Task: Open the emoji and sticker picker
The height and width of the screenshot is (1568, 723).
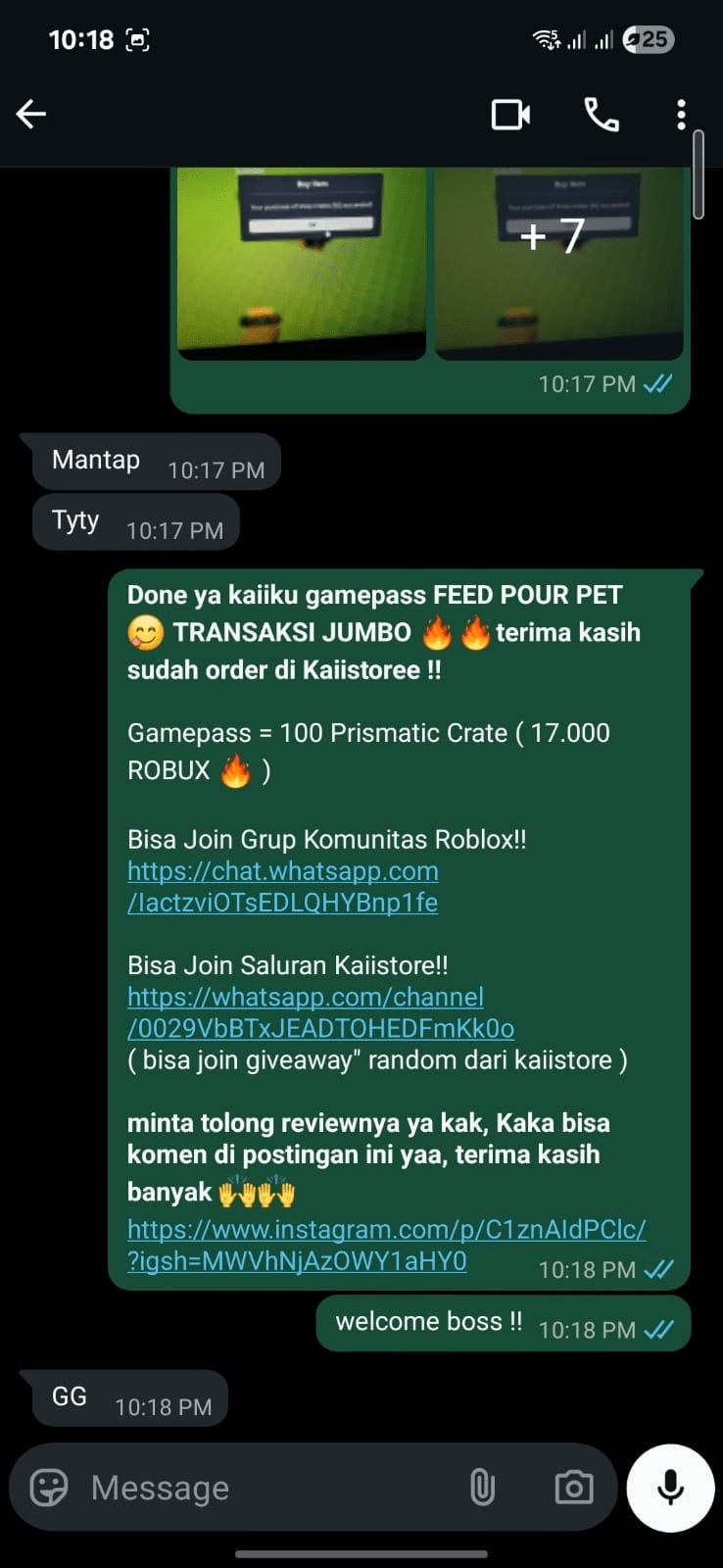Action: pos(49,1488)
